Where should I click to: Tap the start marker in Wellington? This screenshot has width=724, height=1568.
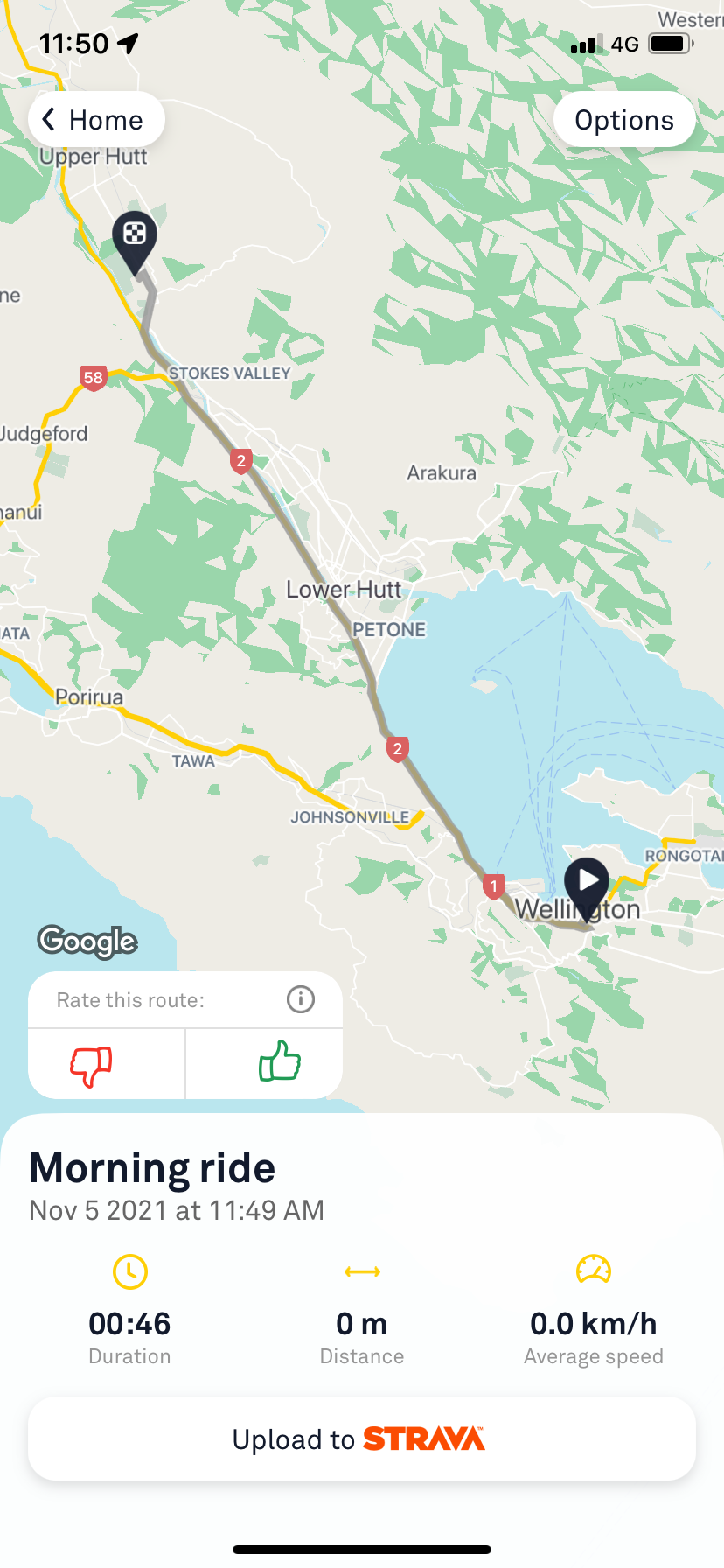tap(587, 883)
